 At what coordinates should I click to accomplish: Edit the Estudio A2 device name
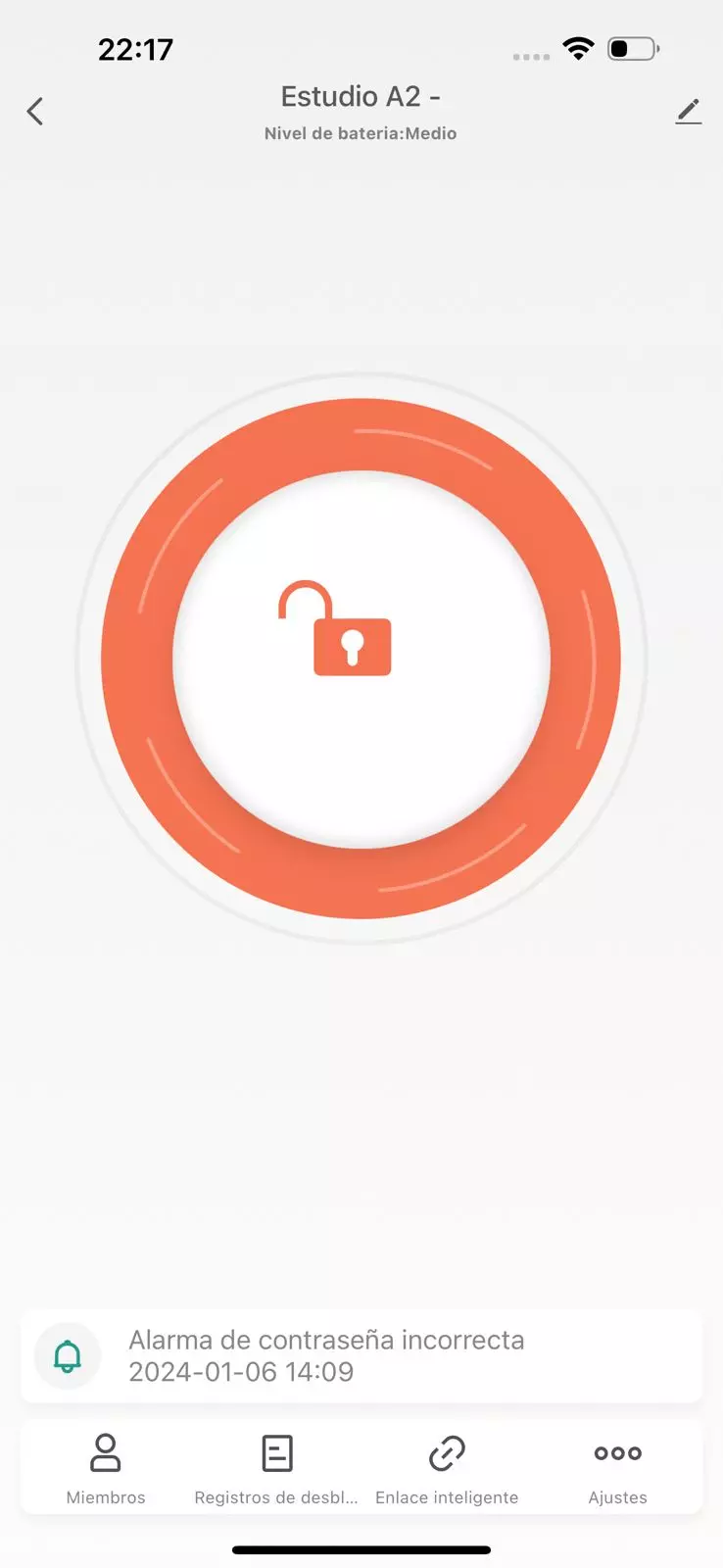(689, 112)
